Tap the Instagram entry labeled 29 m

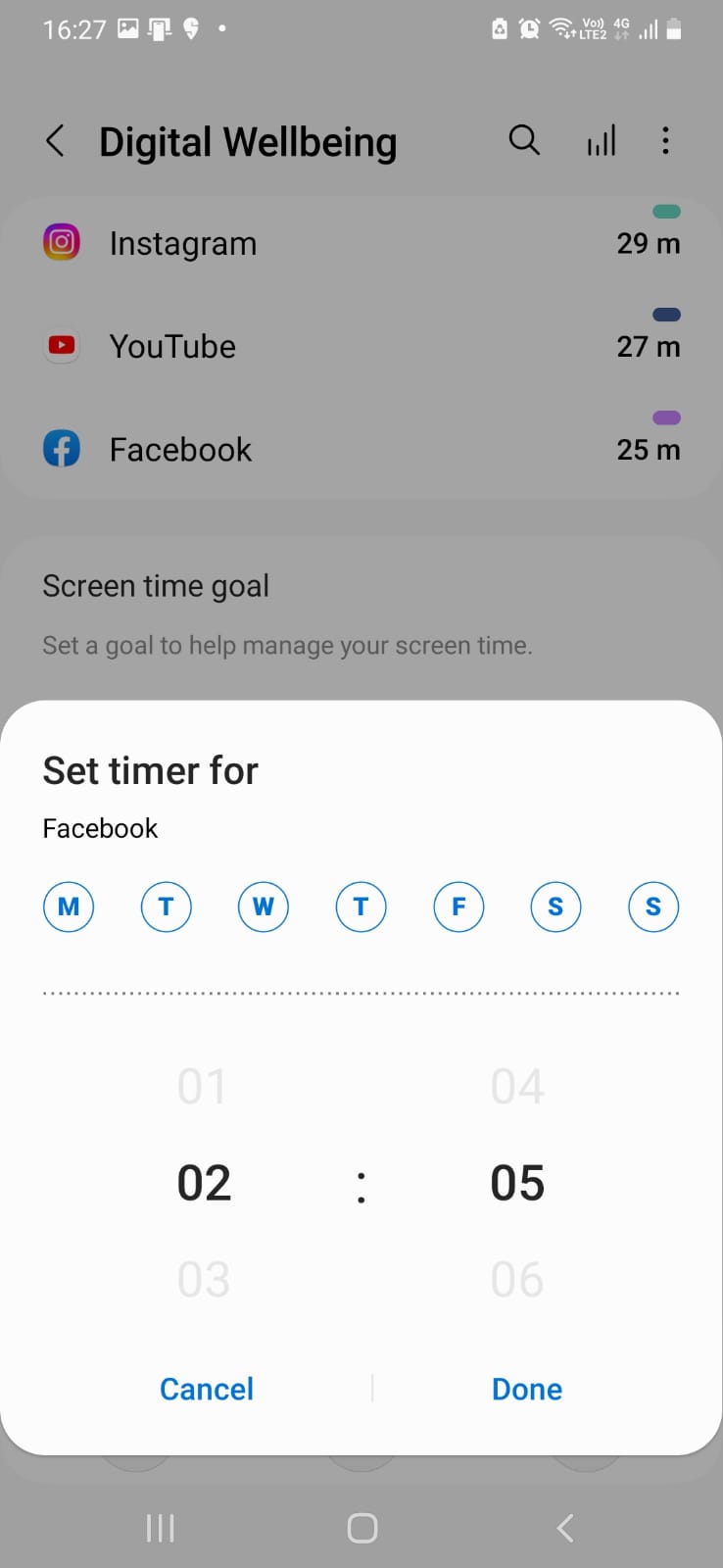coord(649,243)
